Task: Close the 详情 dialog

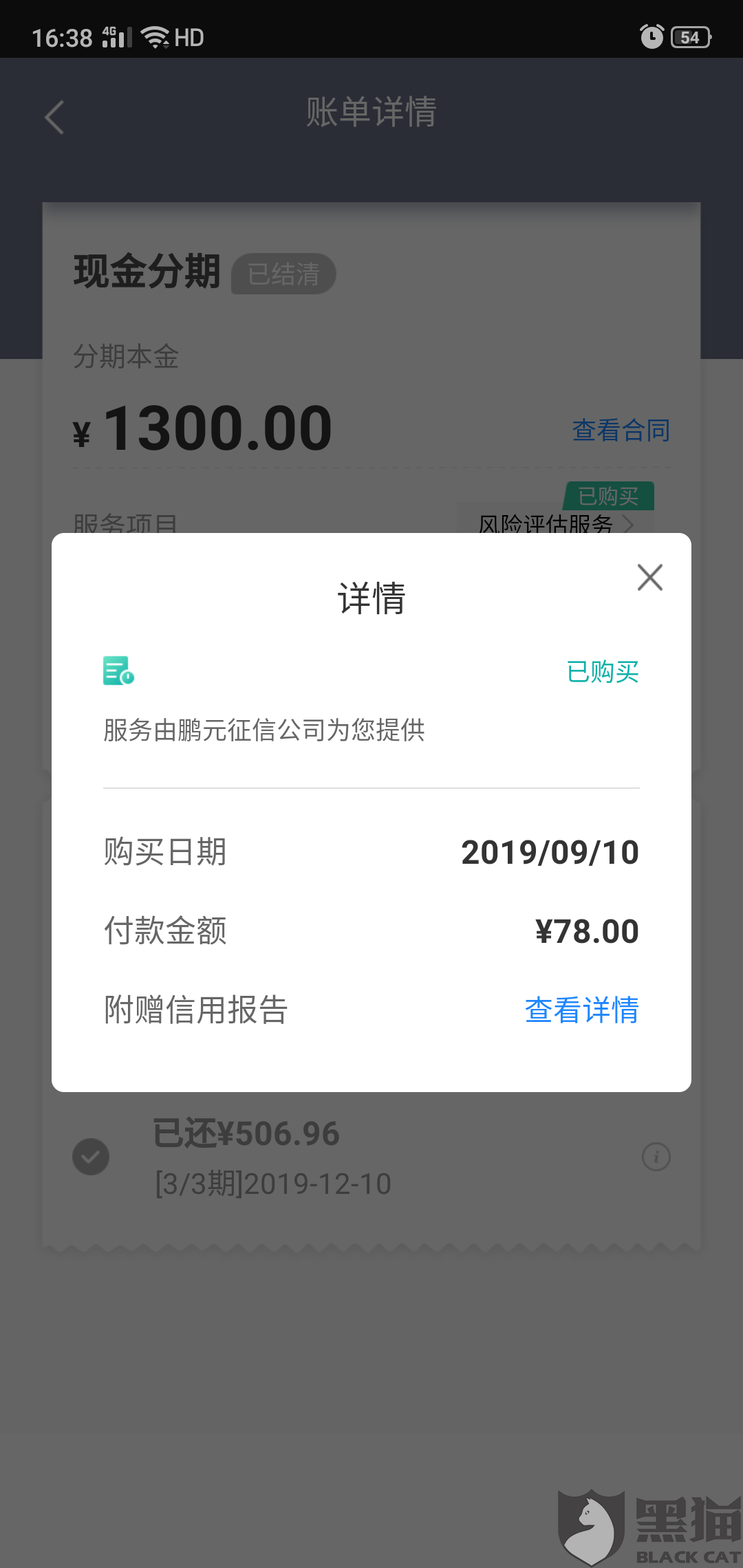Action: (x=649, y=578)
